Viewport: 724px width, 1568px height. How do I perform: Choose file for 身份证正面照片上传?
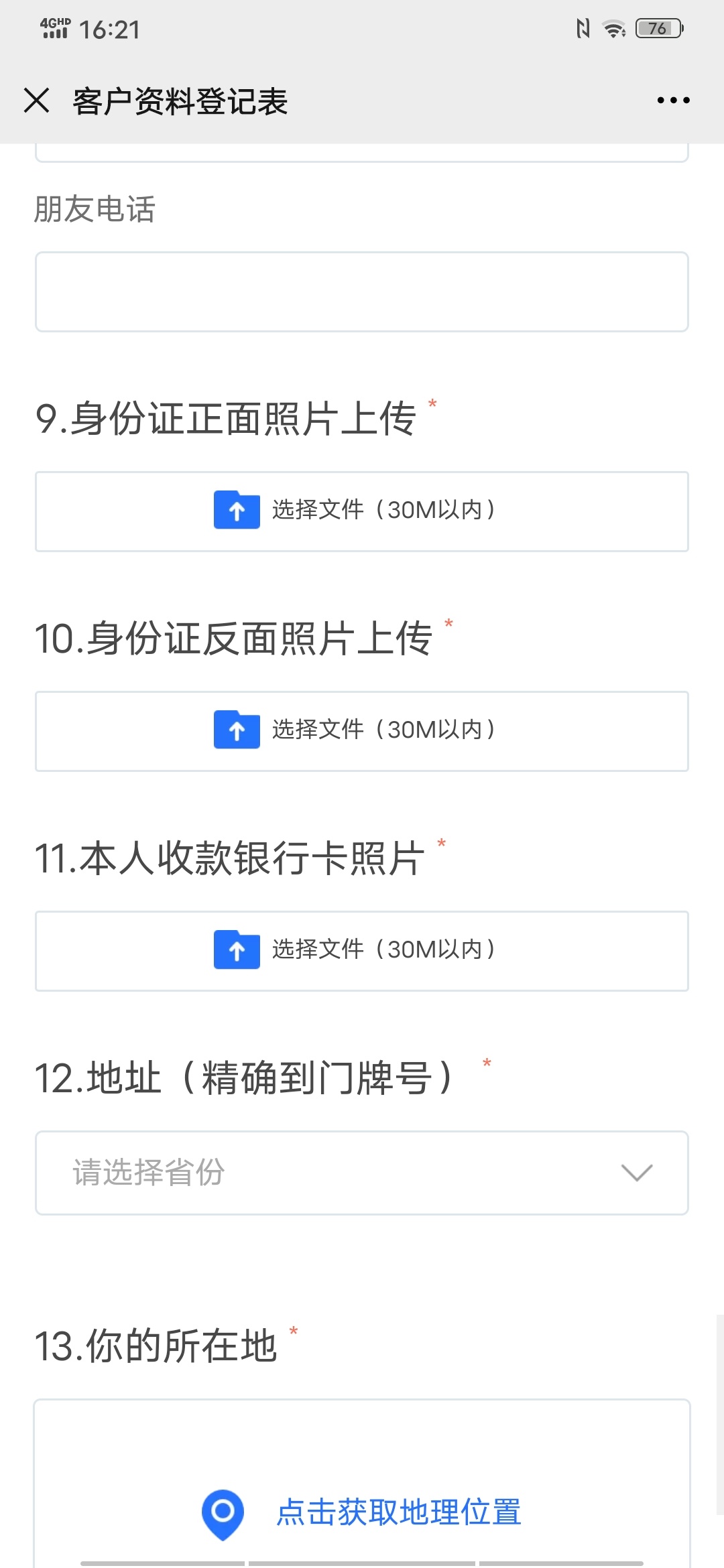(362, 511)
